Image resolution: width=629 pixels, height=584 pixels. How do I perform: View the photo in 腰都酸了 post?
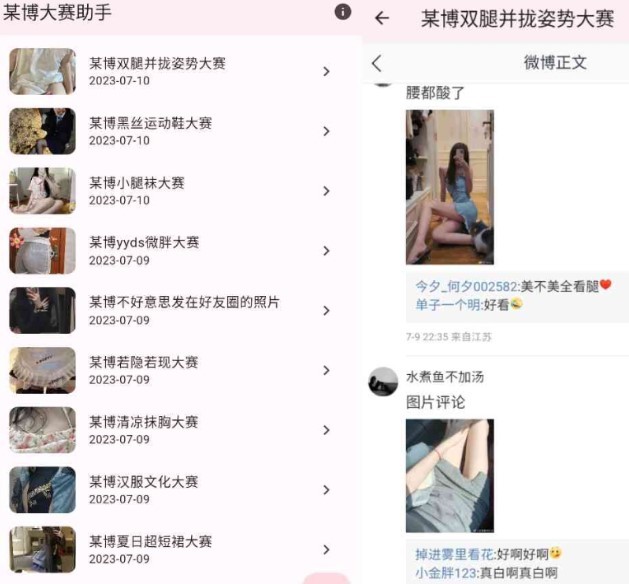(449, 187)
